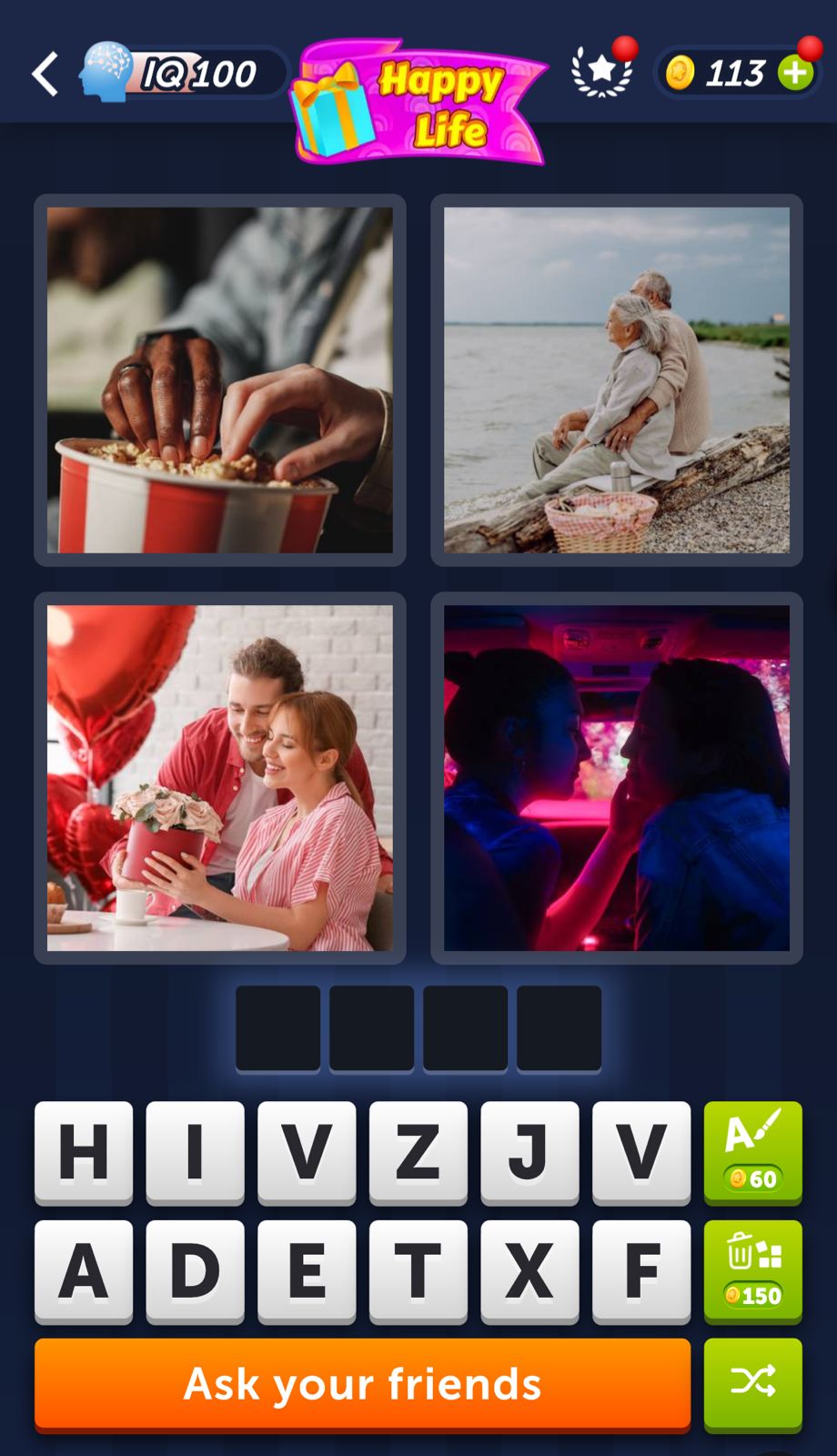Pick the letter Z tile

418,1152
